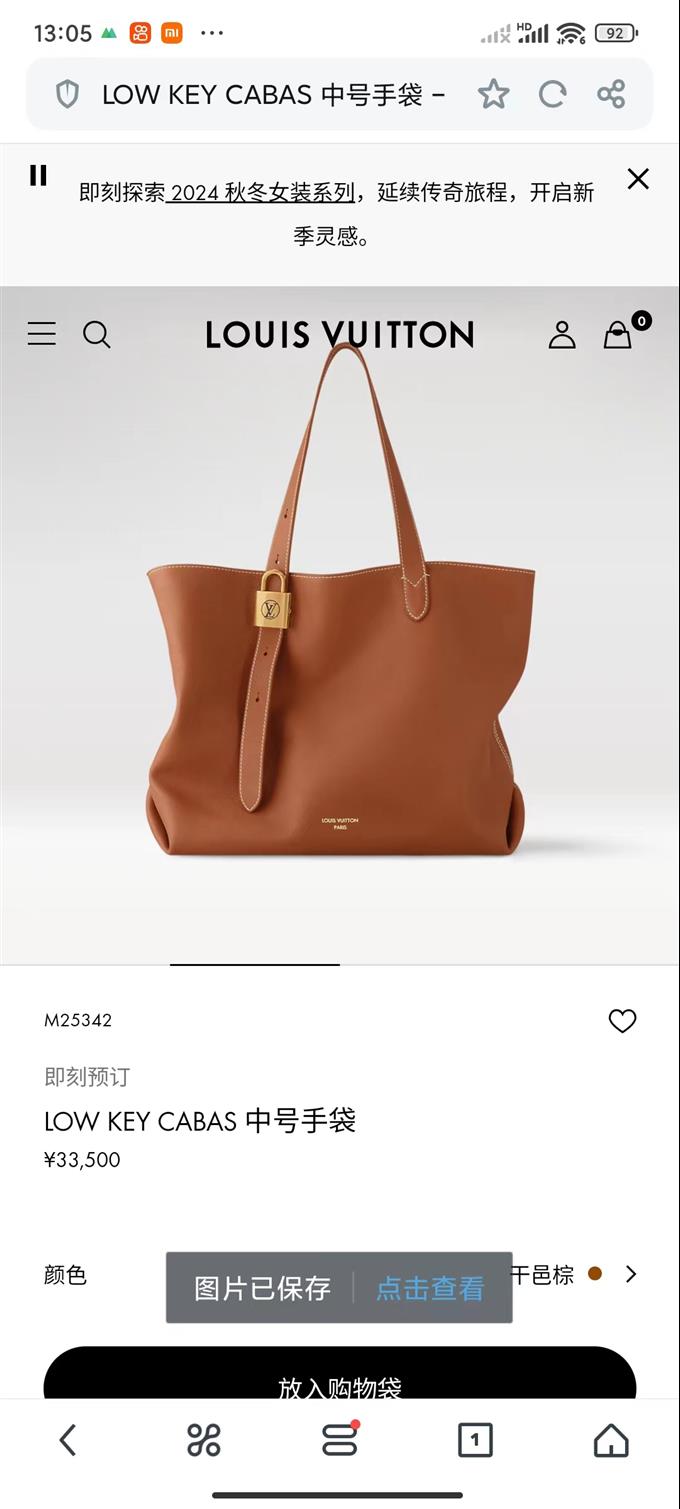Go back with the browser back arrow
Screen dimensions: 680x1509
[67, 1440]
